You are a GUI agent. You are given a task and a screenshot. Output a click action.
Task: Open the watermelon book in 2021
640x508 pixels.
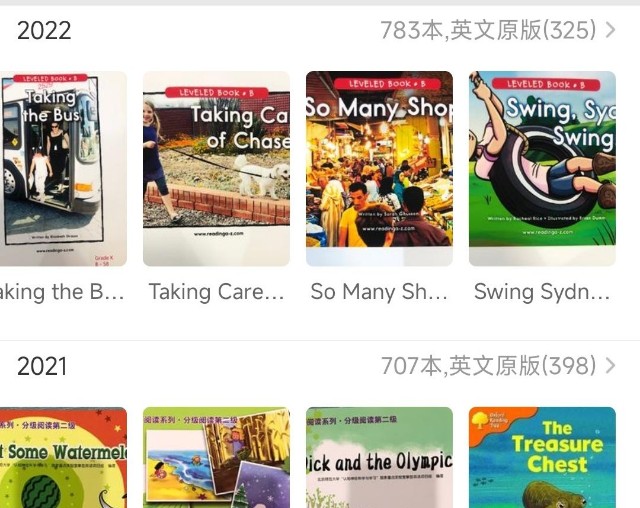tap(63, 458)
